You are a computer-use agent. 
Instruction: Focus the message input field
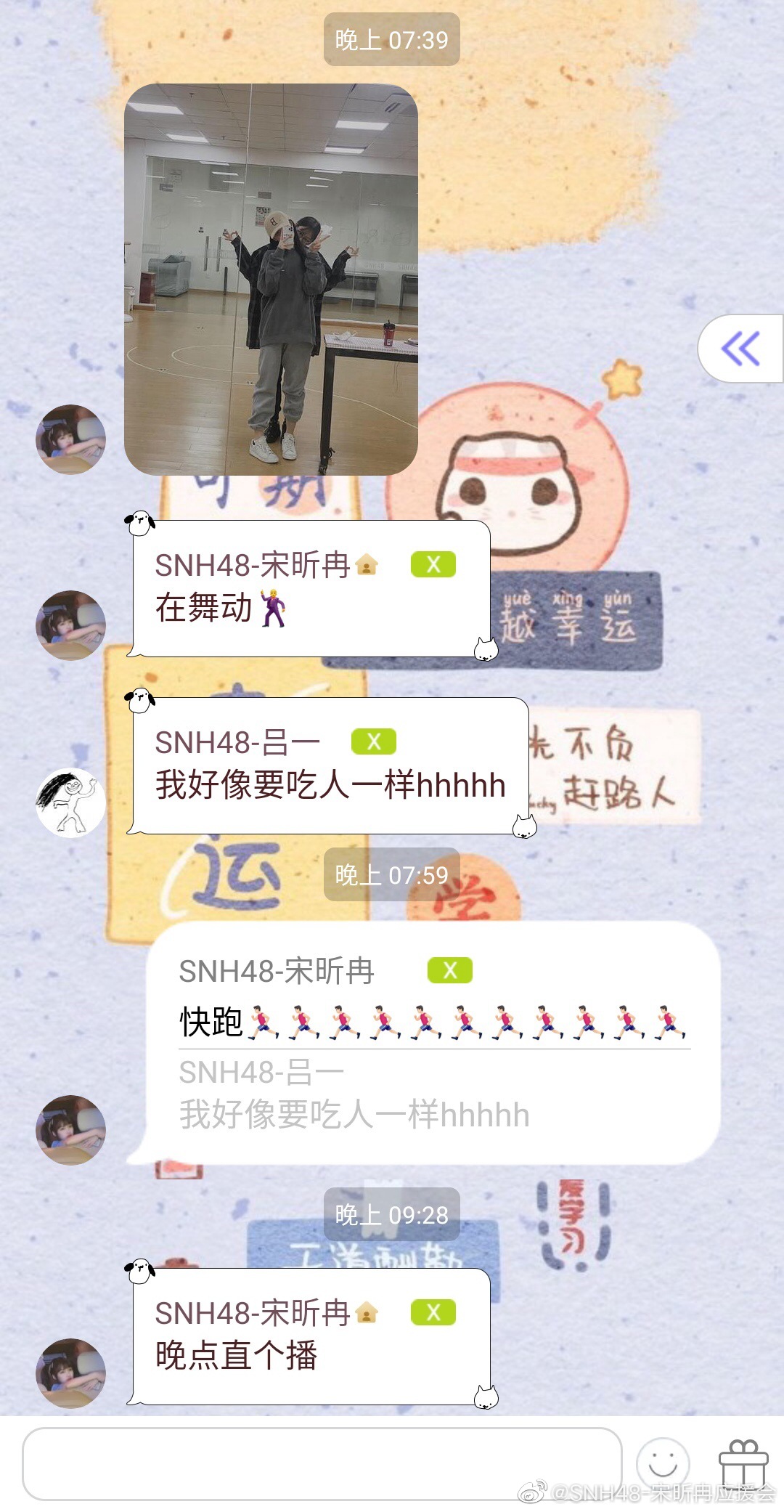coord(322,1463)
